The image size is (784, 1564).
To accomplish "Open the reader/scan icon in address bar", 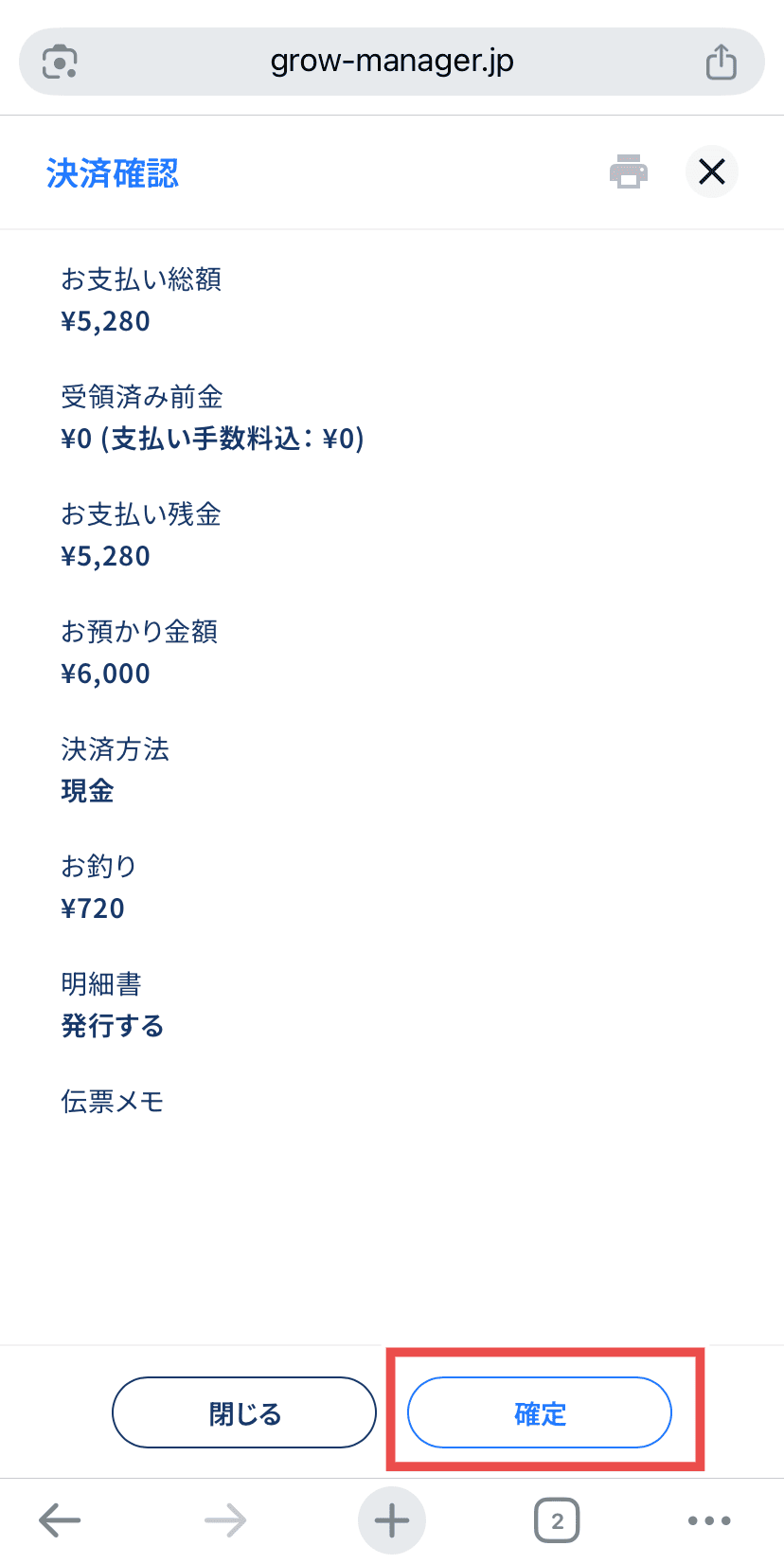I will point(60,63).
